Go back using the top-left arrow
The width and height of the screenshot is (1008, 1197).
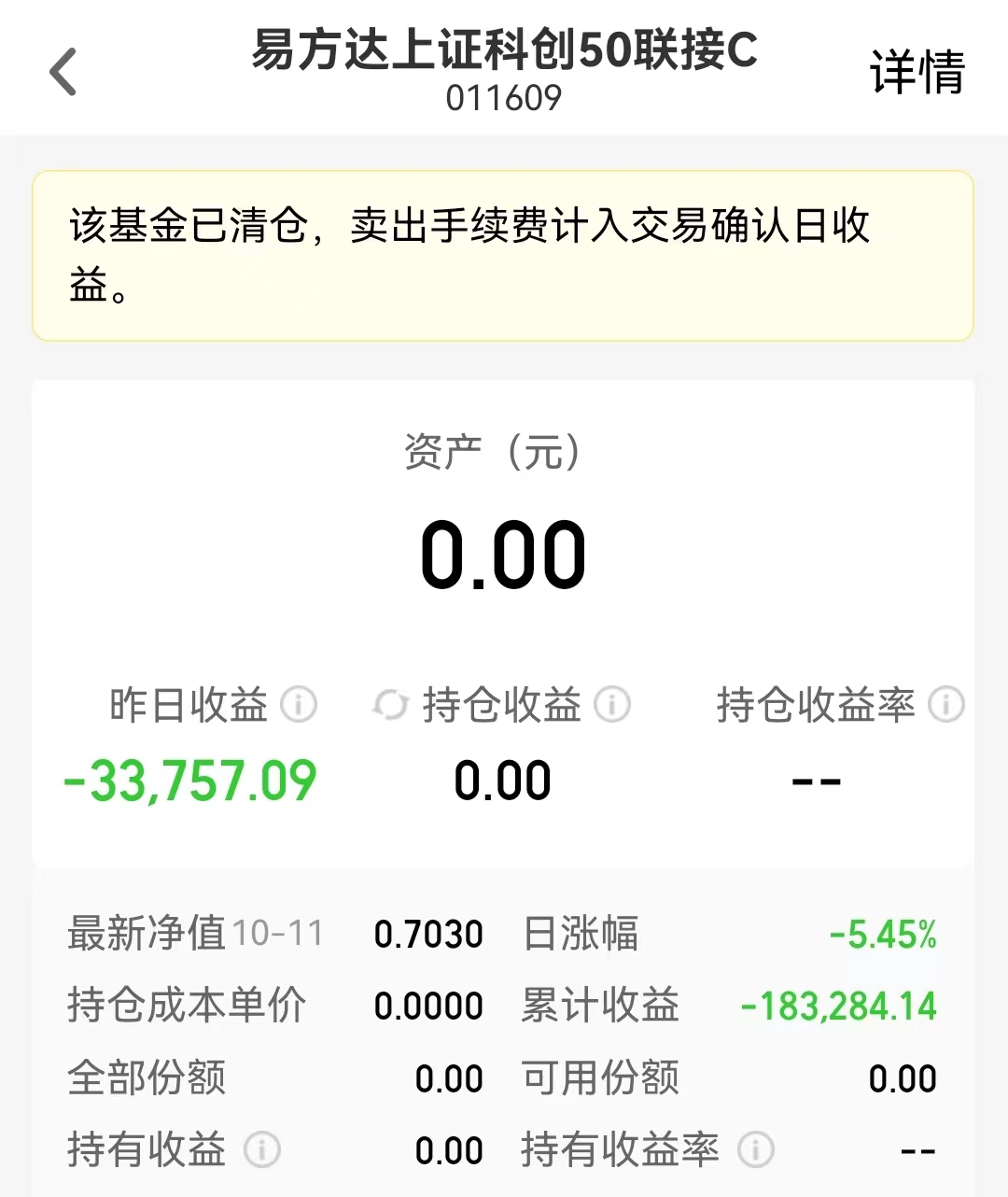(63, 72)
